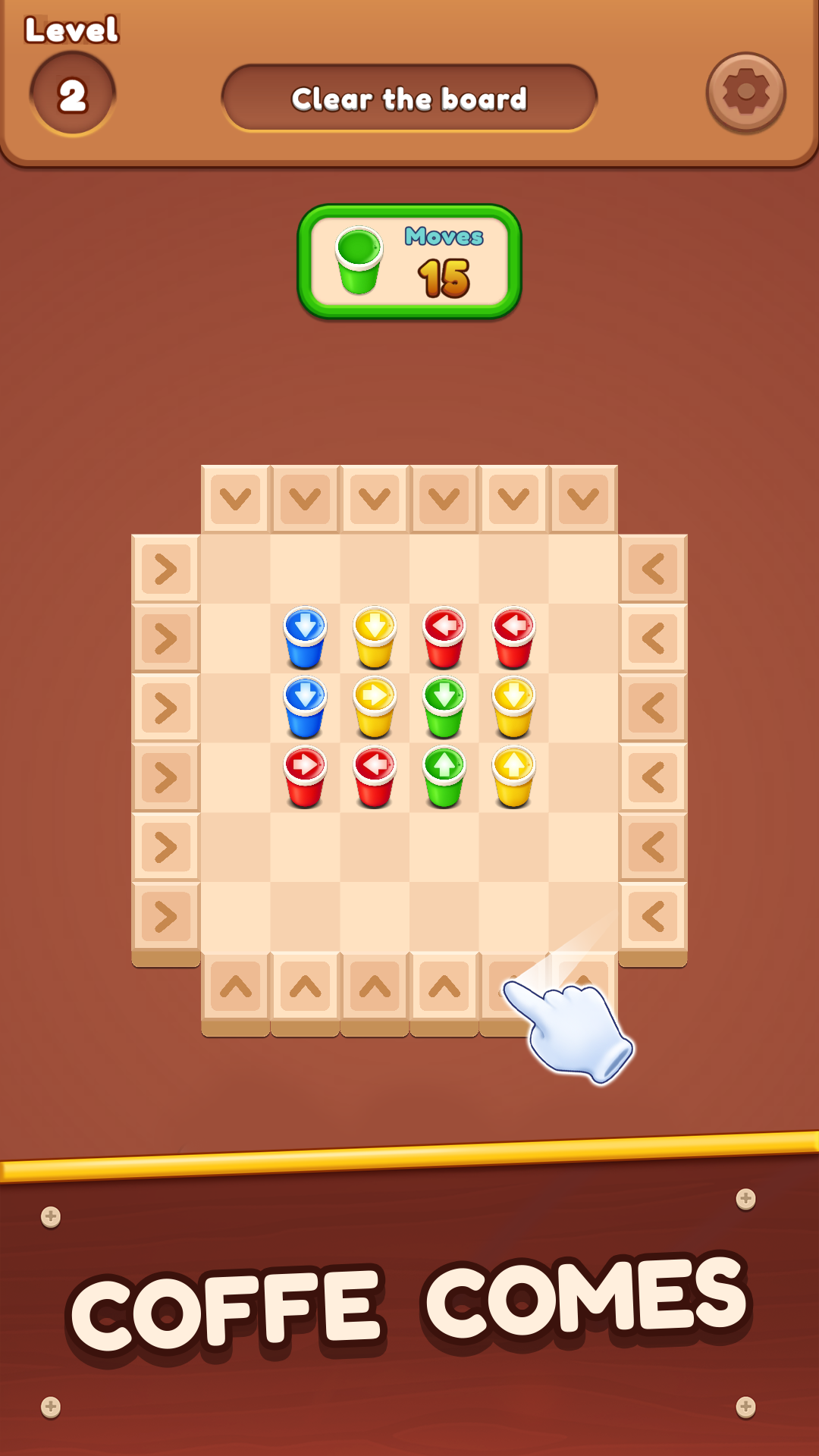Viewport: 819px width, 1456px height.
Task: Send off the yellow cup pointing up
Action: tap(514, 777)
